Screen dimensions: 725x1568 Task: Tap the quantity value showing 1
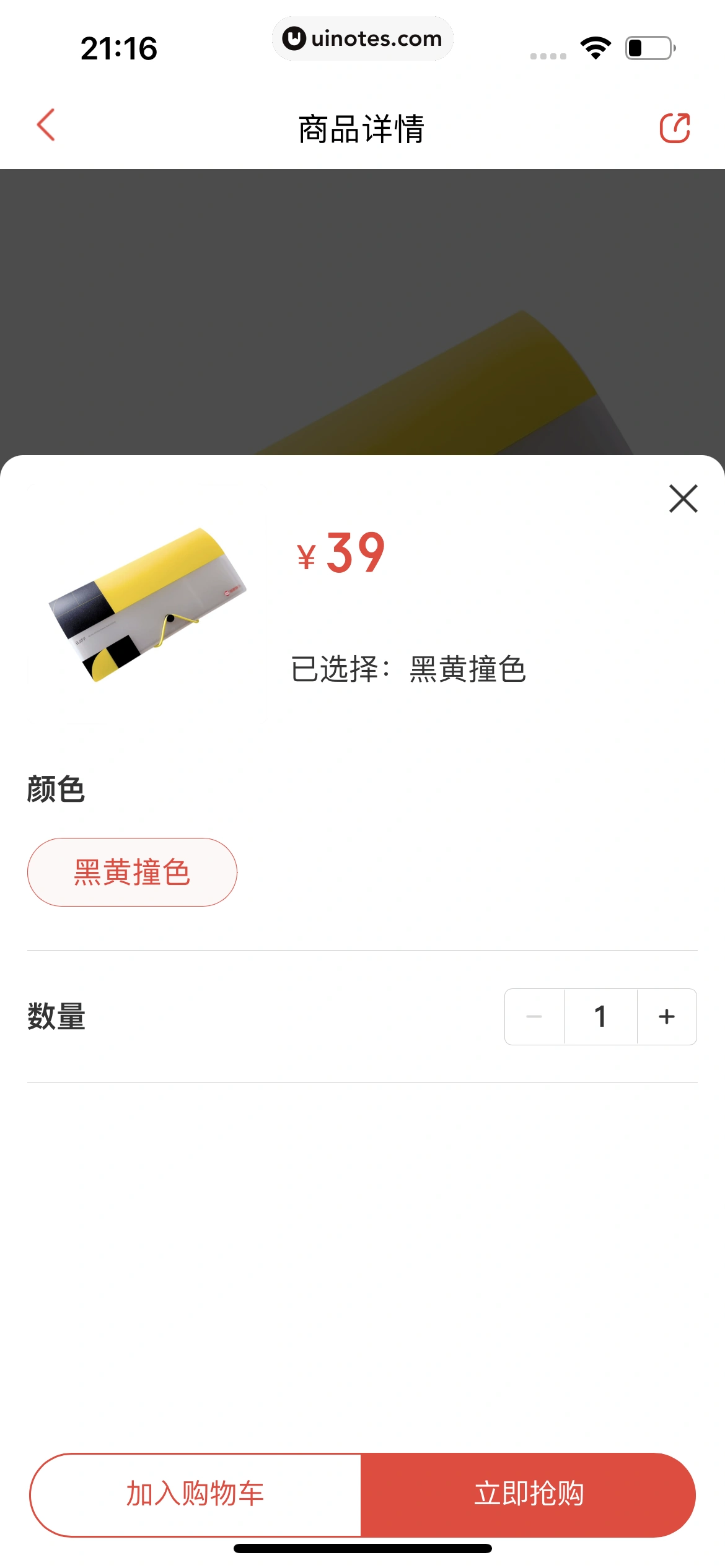pyautogui.click(x=600, y=1016)
